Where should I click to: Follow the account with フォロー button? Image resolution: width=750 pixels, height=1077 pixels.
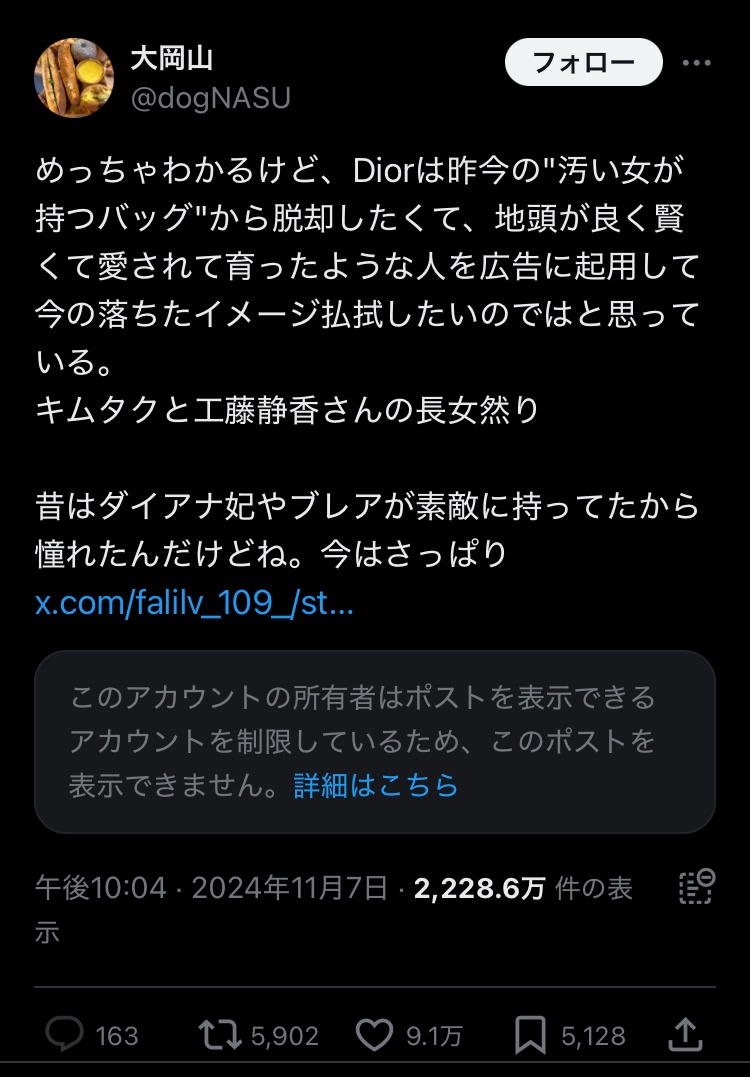tap(584, 63)
